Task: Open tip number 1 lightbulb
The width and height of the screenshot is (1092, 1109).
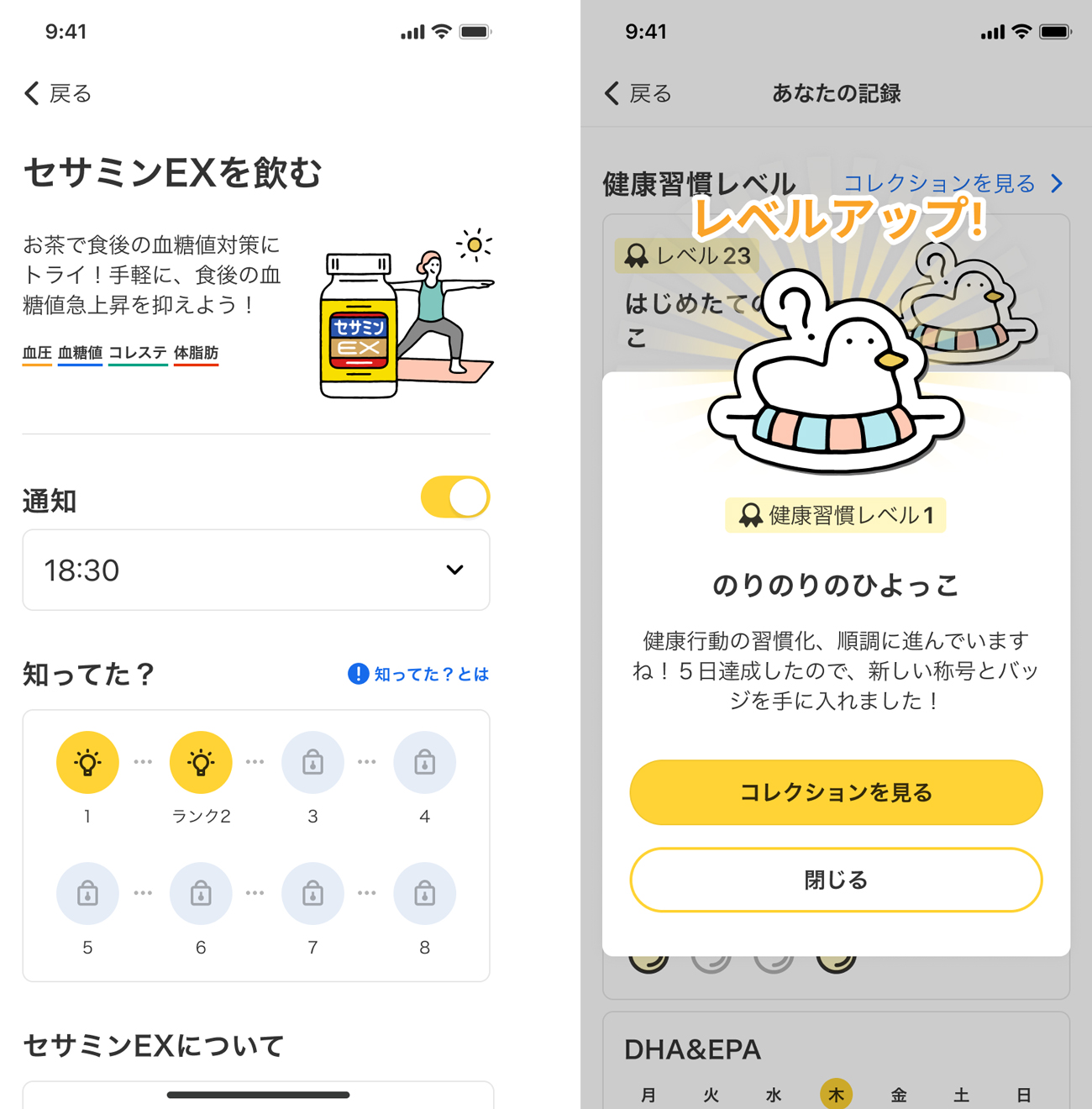Action: 87,763
